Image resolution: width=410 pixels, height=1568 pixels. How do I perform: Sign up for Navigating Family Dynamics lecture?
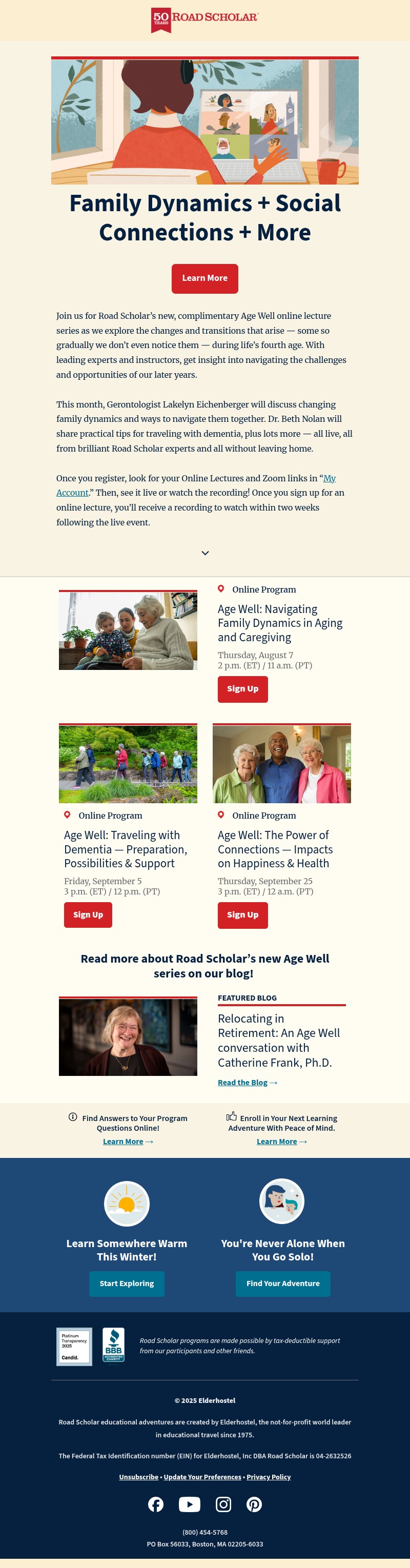click(242, 688)
